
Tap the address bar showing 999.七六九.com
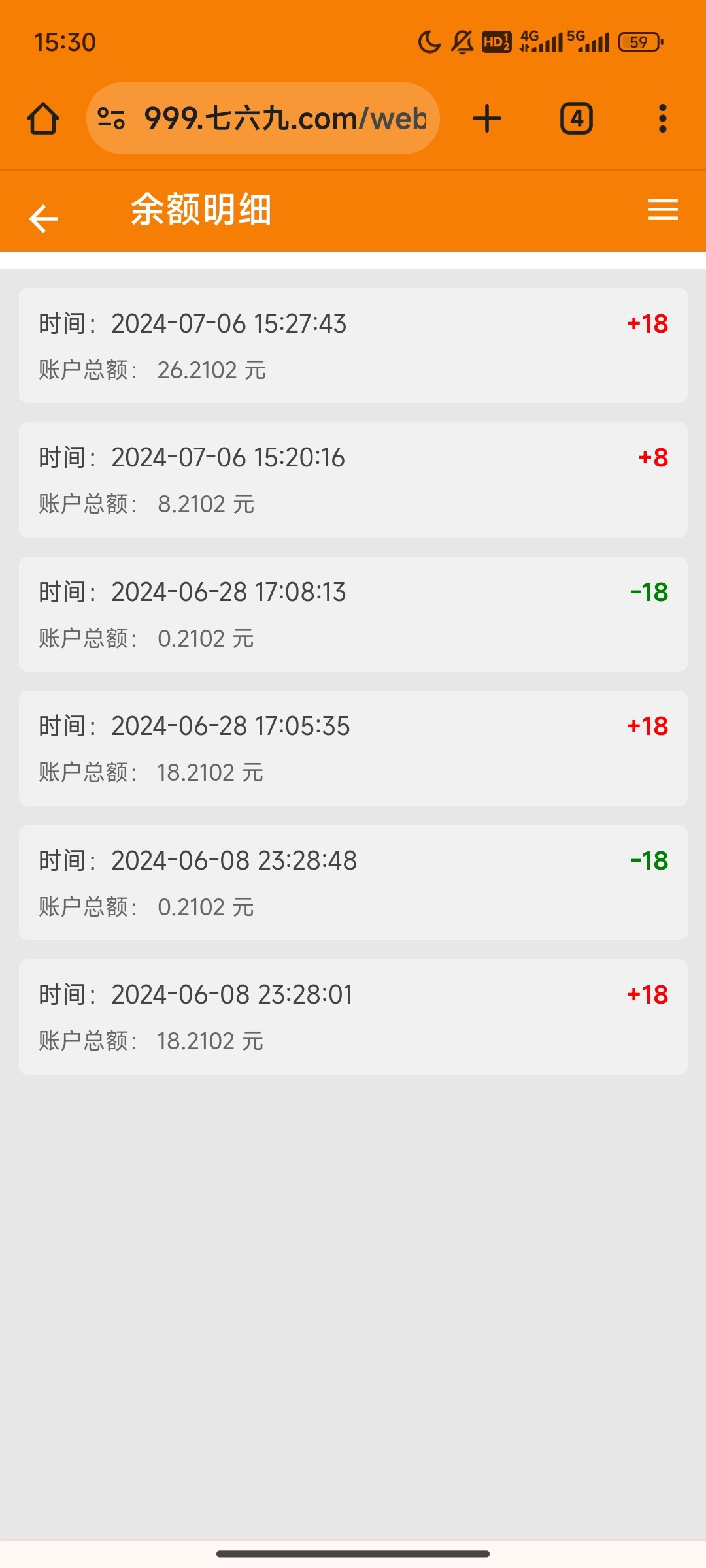pyautogui.click(x=284, y=118)
